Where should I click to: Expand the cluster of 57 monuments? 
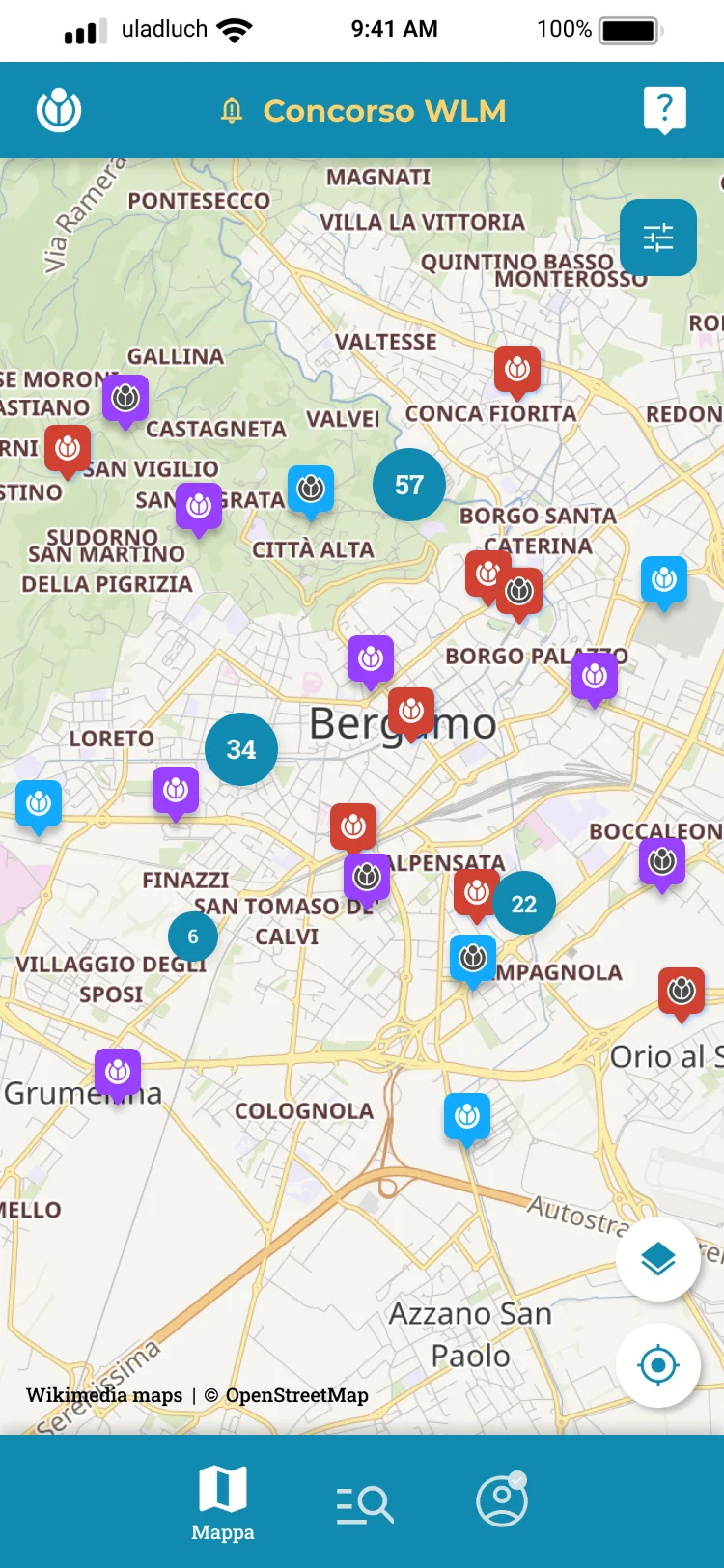409,485
